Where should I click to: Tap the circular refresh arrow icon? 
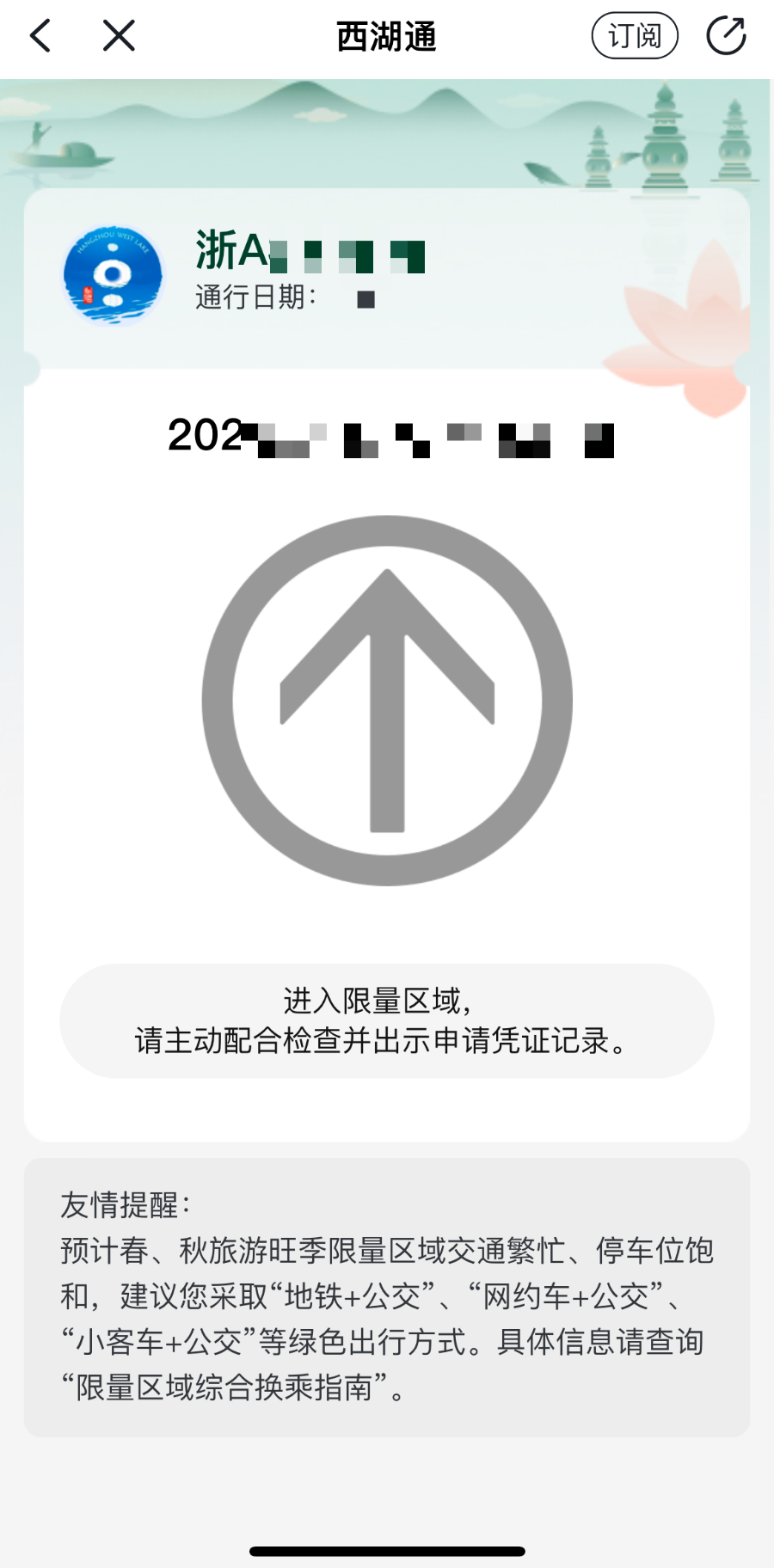coord(727,34)
